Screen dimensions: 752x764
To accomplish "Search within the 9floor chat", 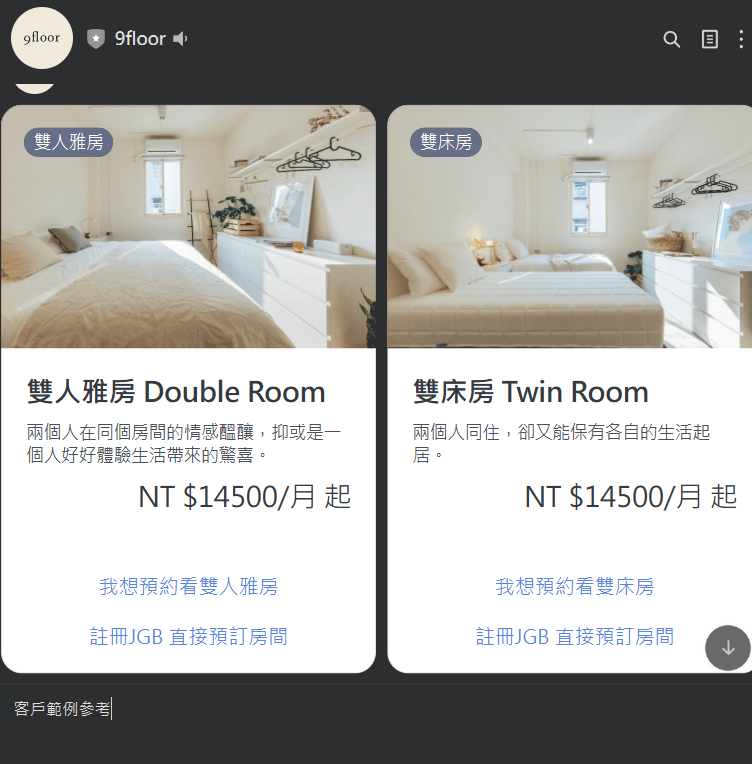I will pos(672,39).
